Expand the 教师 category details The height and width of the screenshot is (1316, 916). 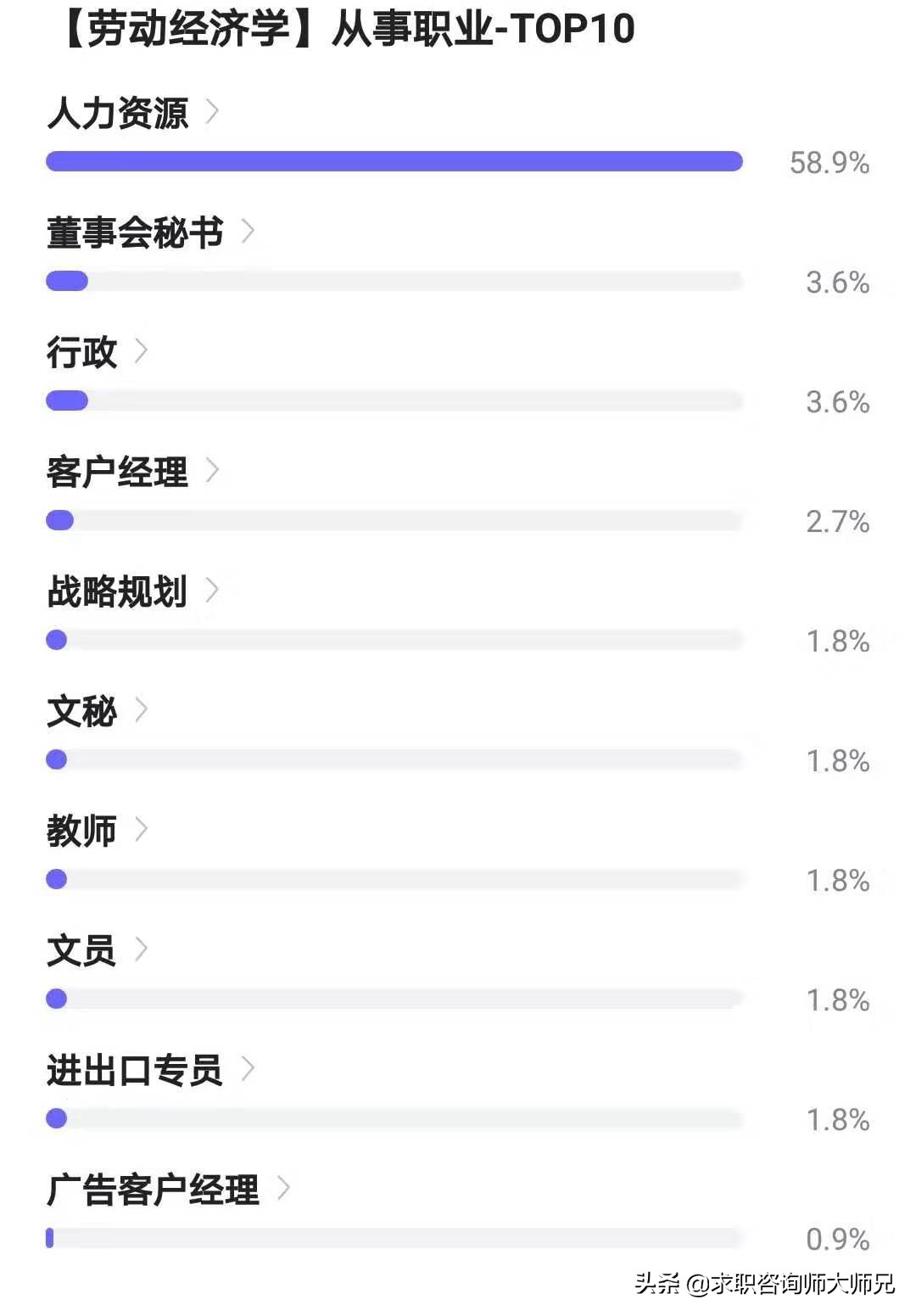pos(143,828)
